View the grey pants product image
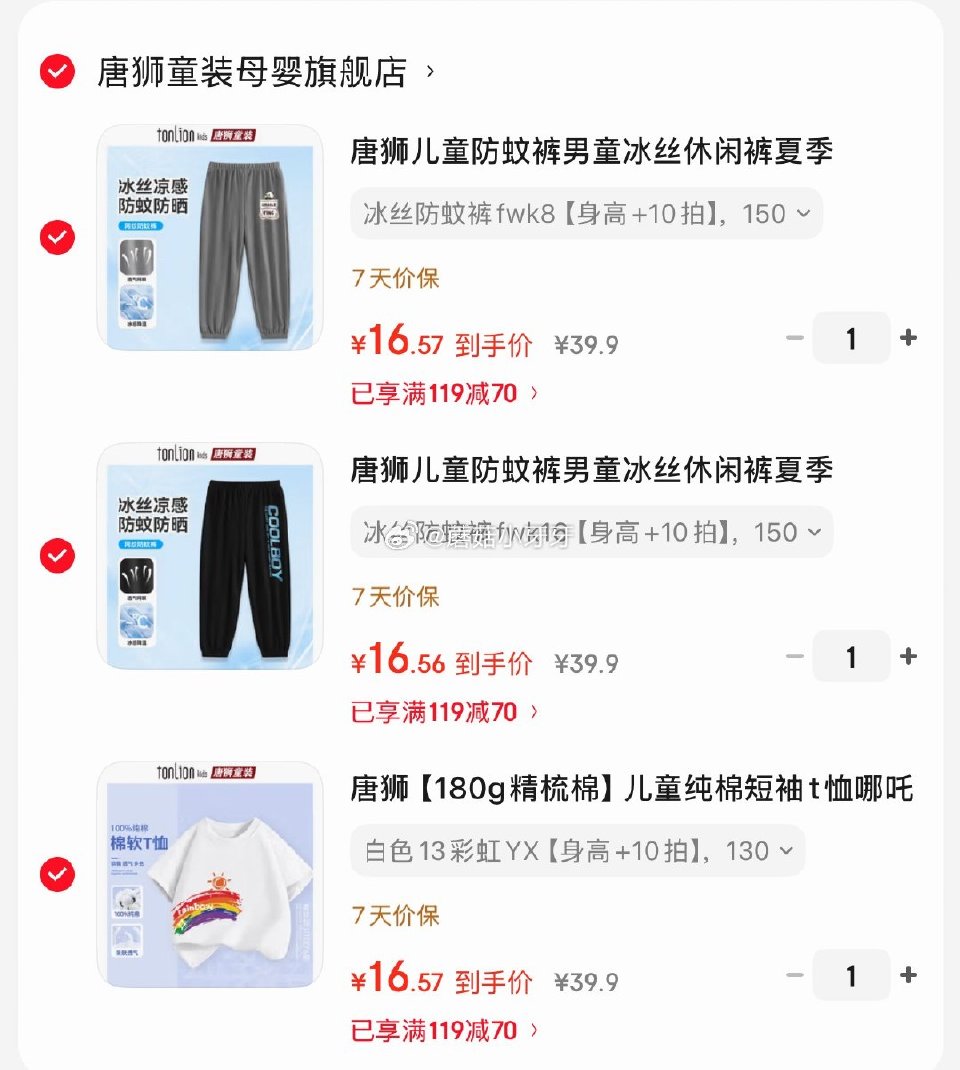 point(211,238)
